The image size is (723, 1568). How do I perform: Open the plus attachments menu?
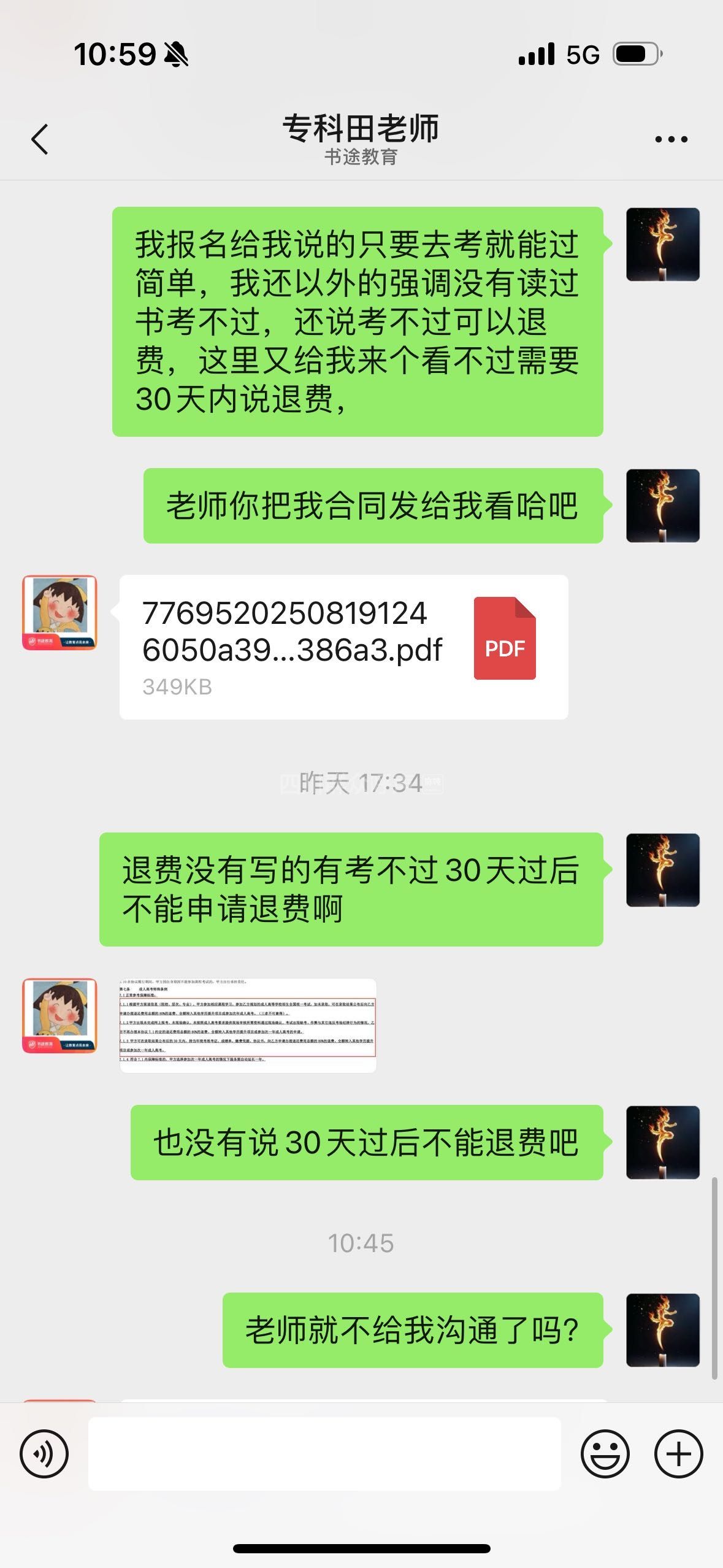[678, 1453]
